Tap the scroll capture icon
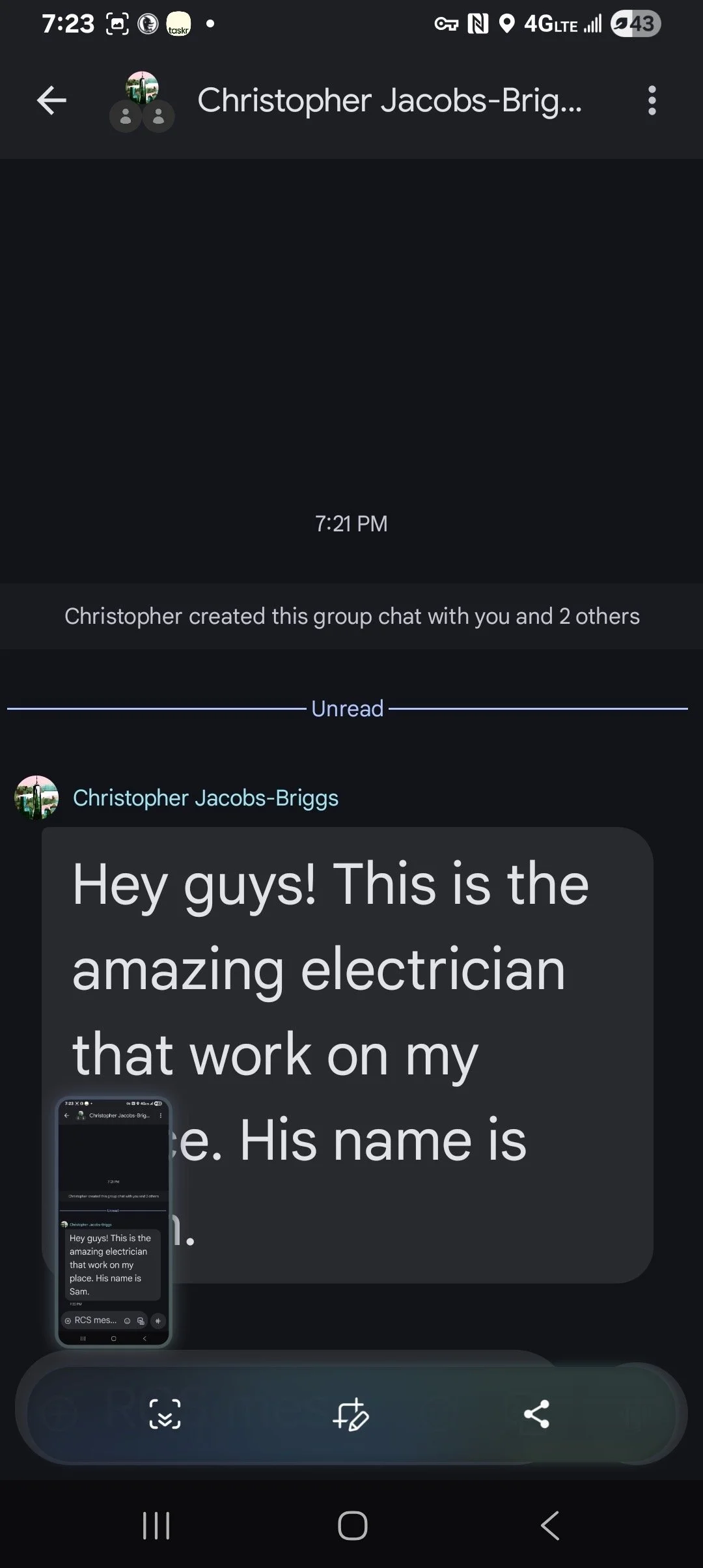This screenshot has width=703, height=1568. pyautogui.click(x=165, y=1414)
